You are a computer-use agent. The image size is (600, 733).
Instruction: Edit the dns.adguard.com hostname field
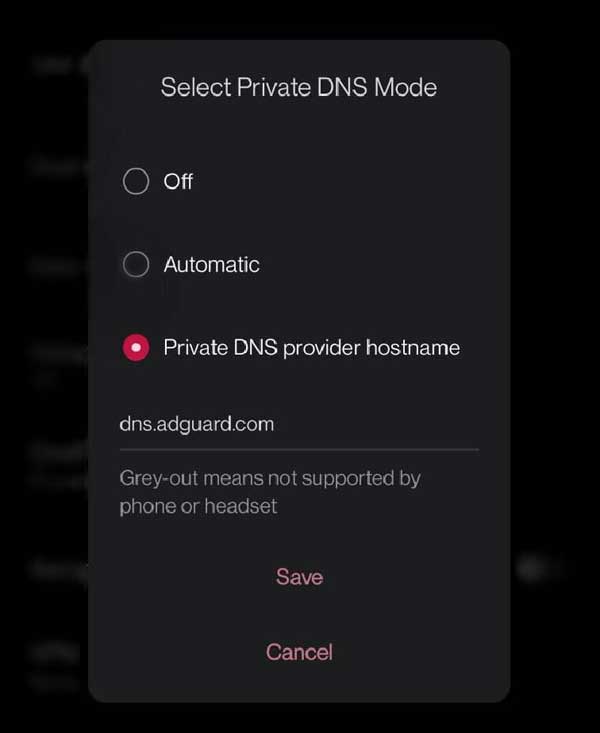[x=298, y=424]
